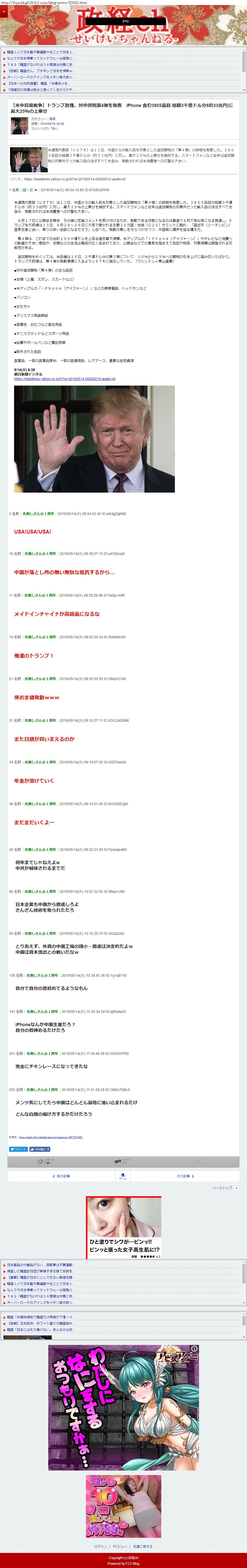Open the 日本製品の代替品がない headline in lower list
The height and width of the screenshot is (1568, 247).
pos(39,1265)
